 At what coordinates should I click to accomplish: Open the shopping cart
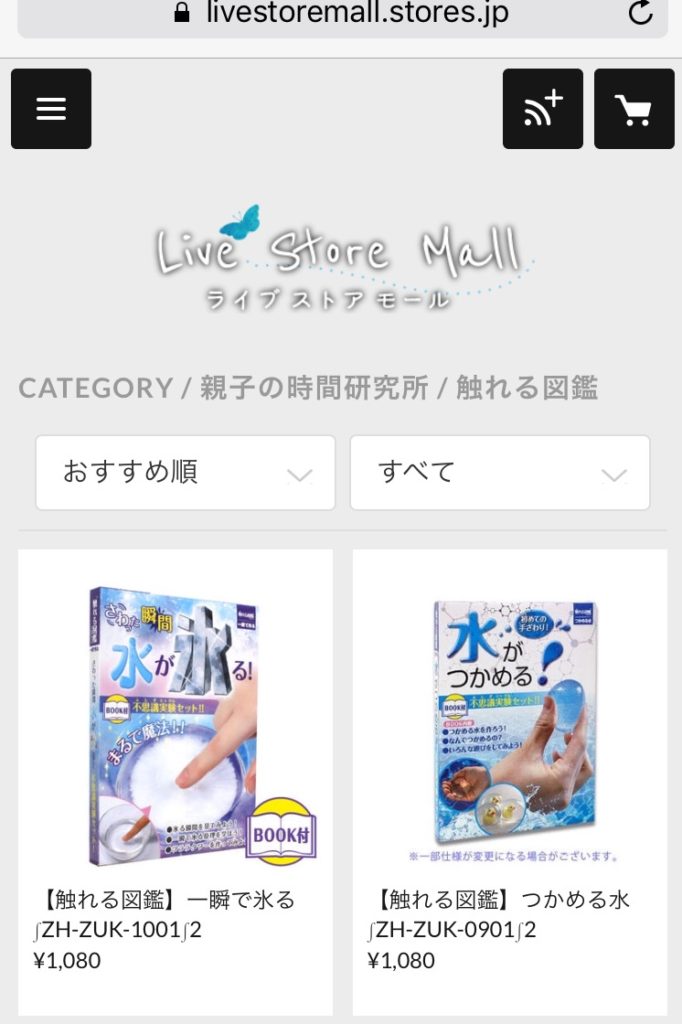pos(634,109)
